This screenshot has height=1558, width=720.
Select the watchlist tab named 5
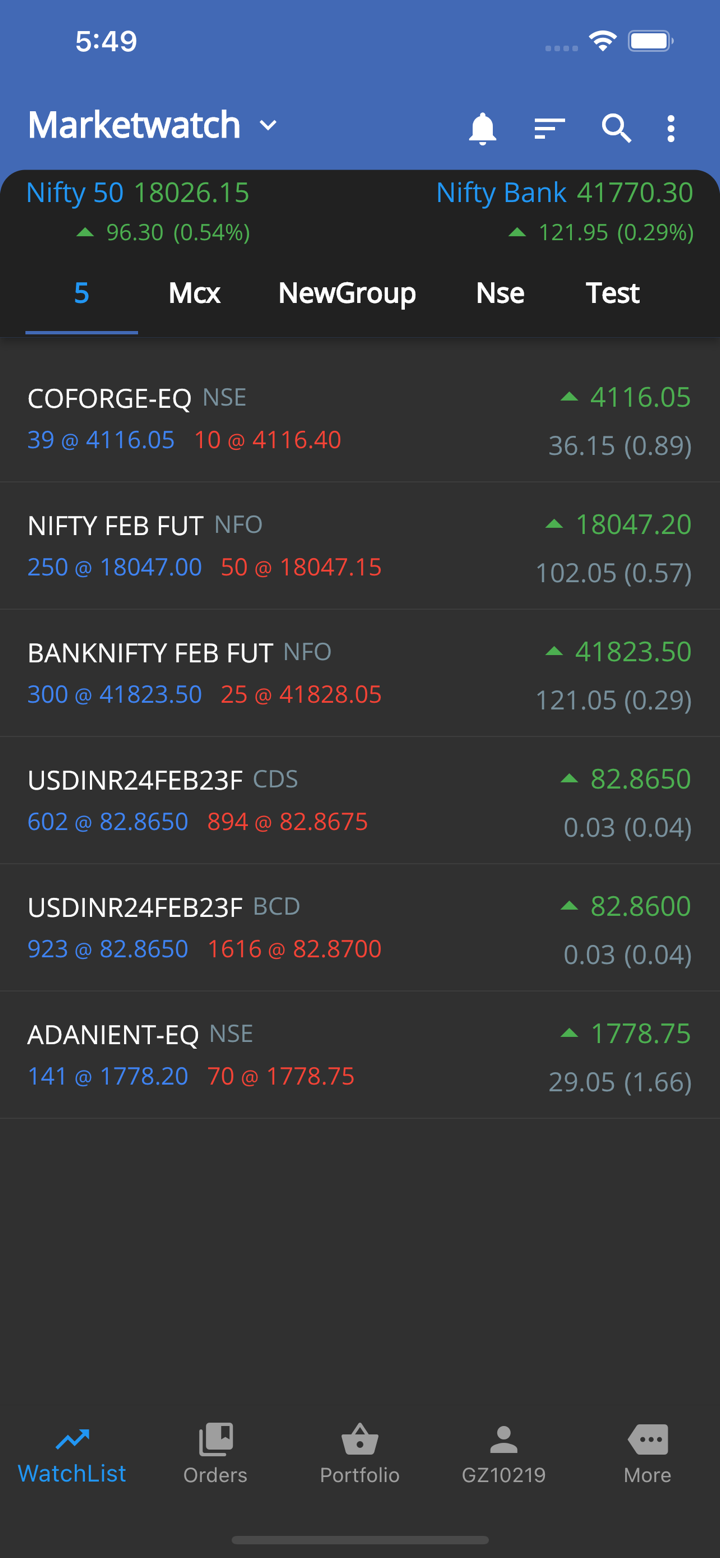[81, 293]
